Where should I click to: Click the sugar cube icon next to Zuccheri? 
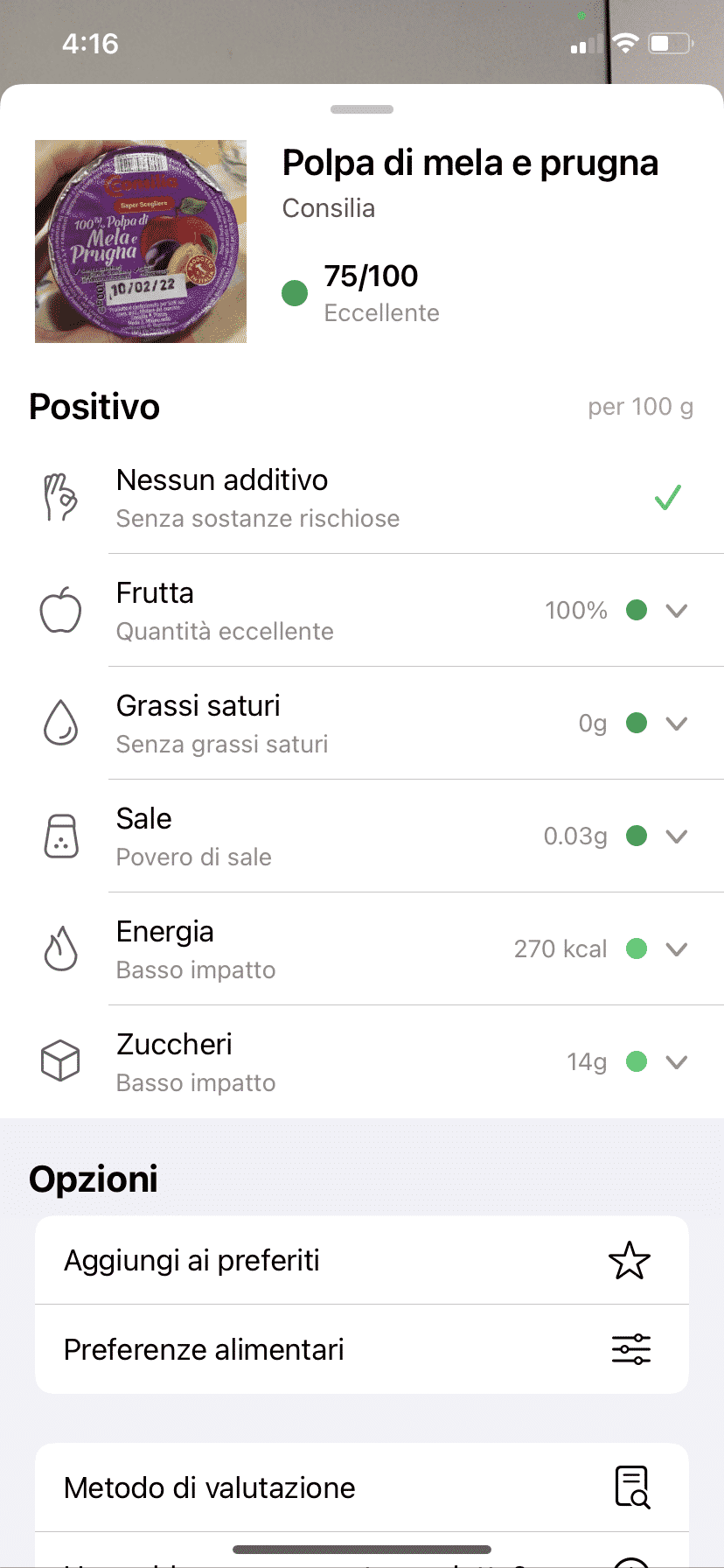61,1061
